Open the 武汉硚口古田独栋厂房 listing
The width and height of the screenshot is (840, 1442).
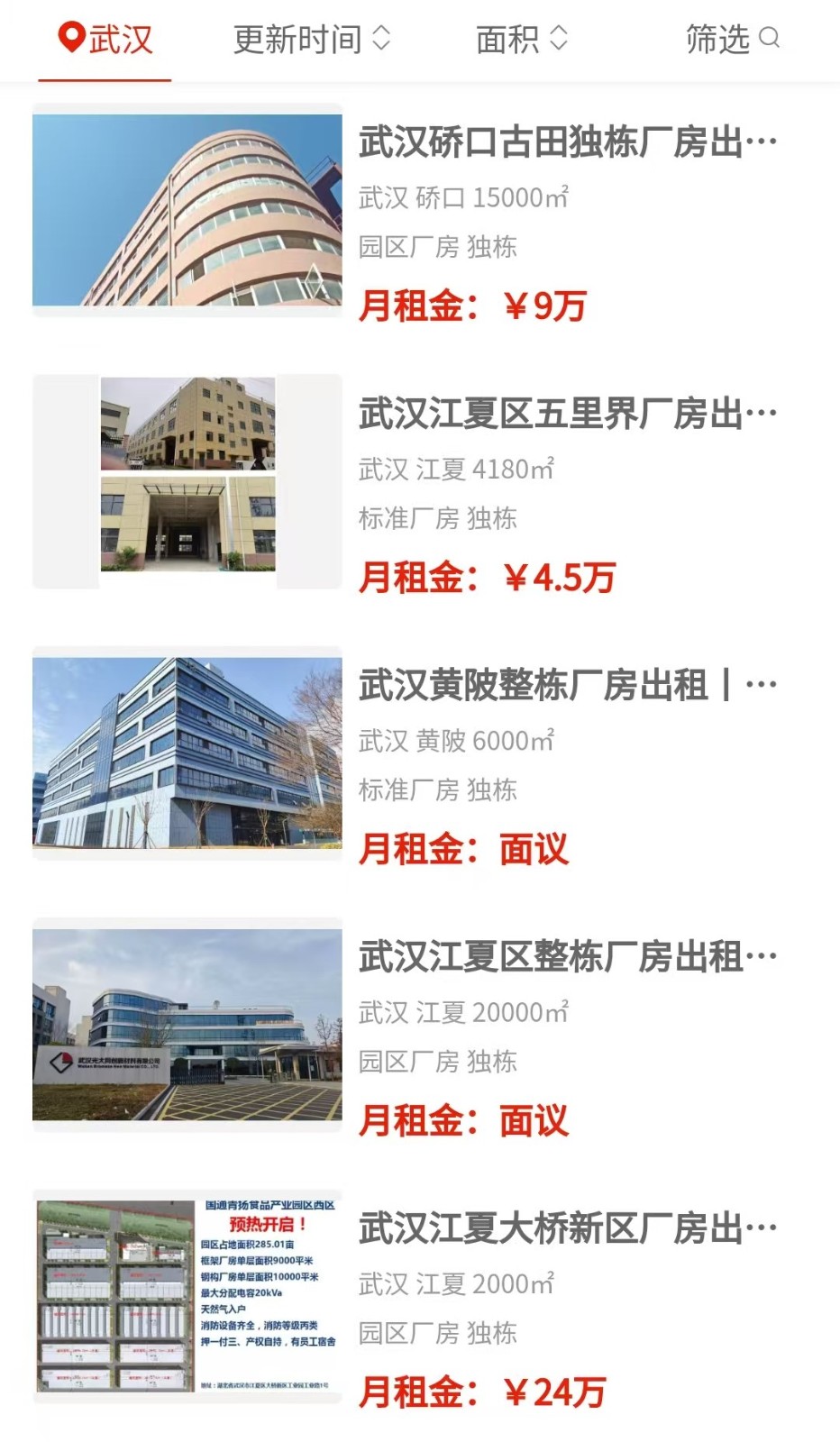[x=567, y=142]
